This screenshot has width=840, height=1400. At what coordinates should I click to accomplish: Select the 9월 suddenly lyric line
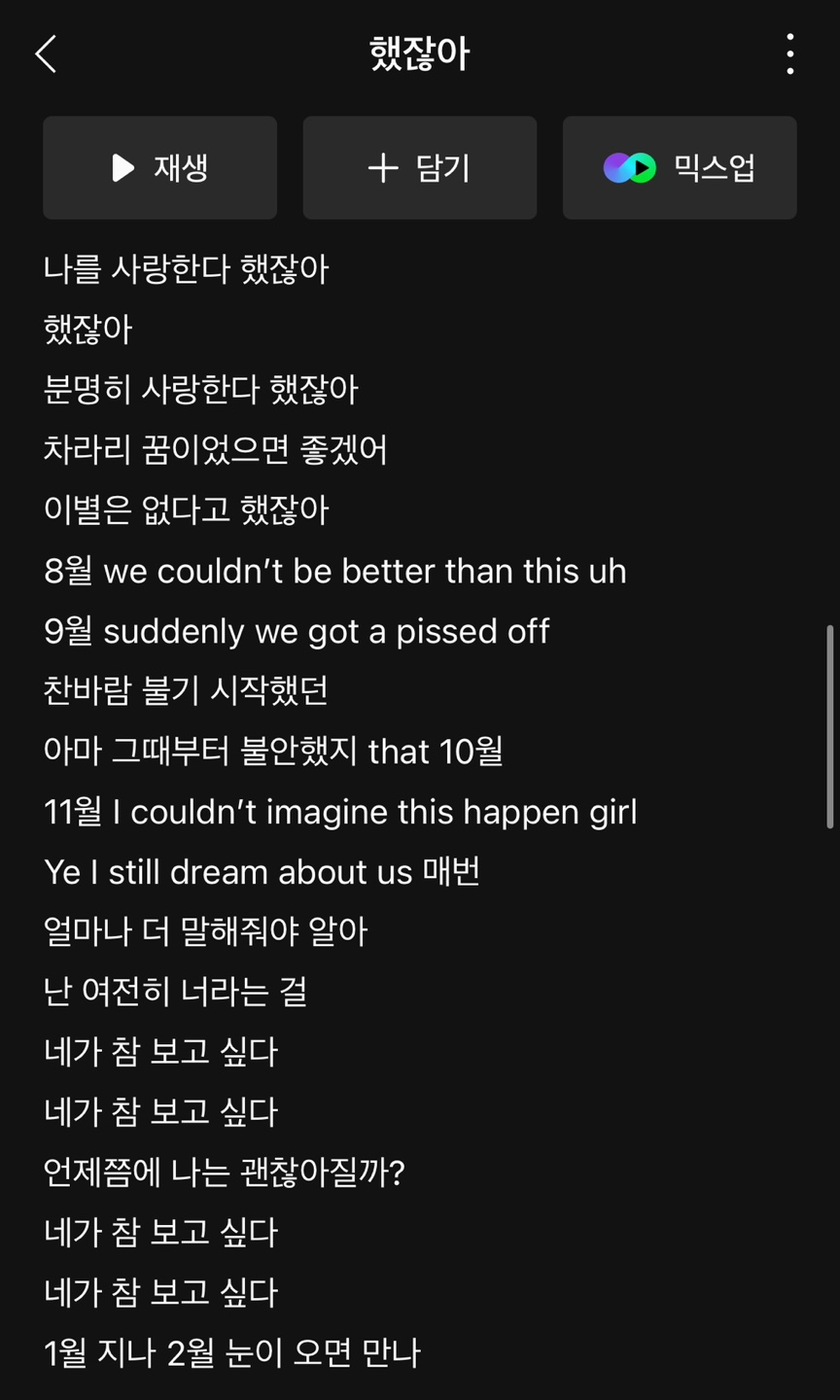click(x=296, y=631)
